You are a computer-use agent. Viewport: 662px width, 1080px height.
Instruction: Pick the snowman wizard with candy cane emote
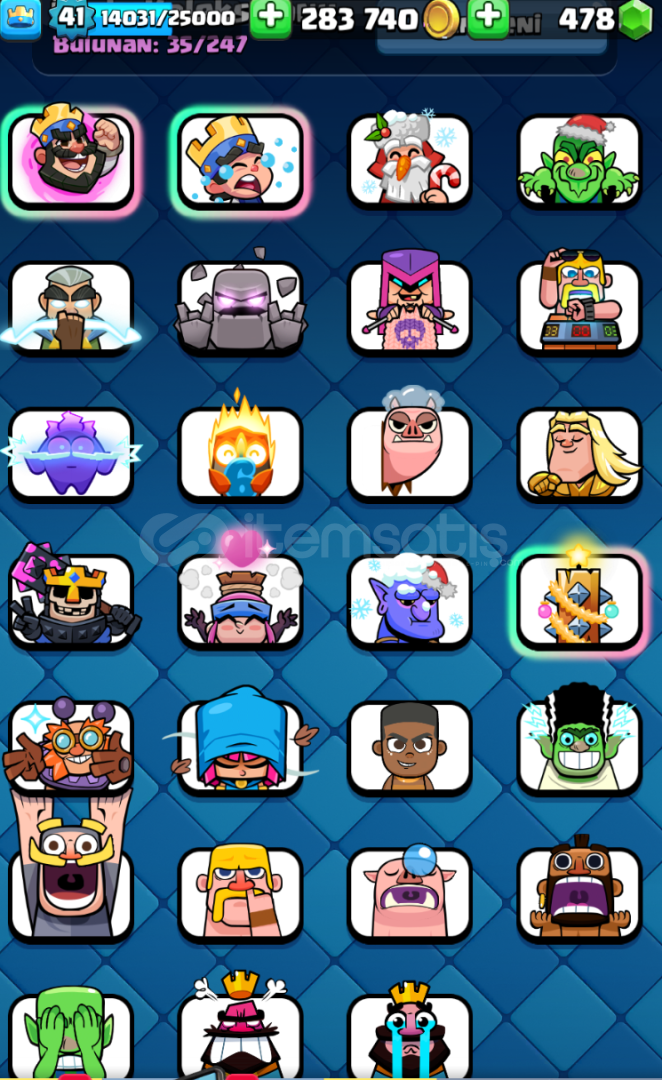click(x=410, y=160)
